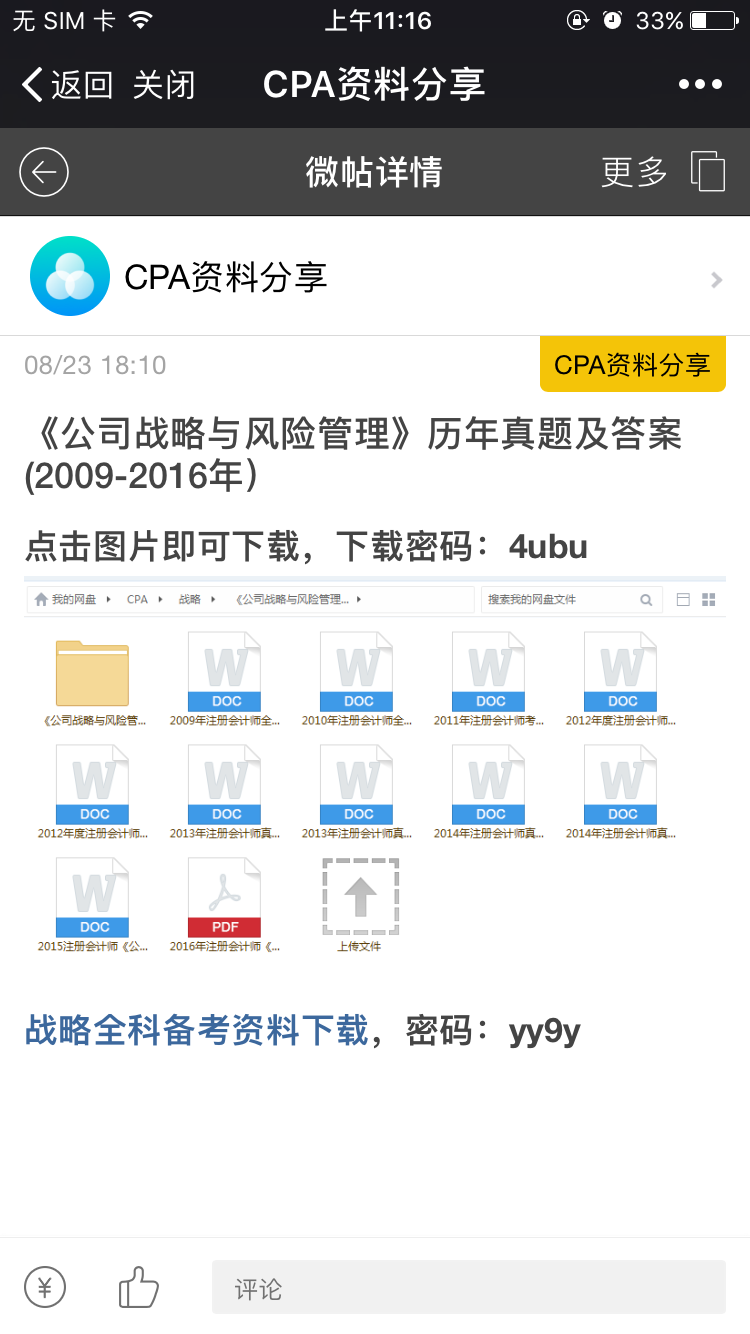
Task: Like this post with thumbs-up
Action: (x=139, y=1287)
